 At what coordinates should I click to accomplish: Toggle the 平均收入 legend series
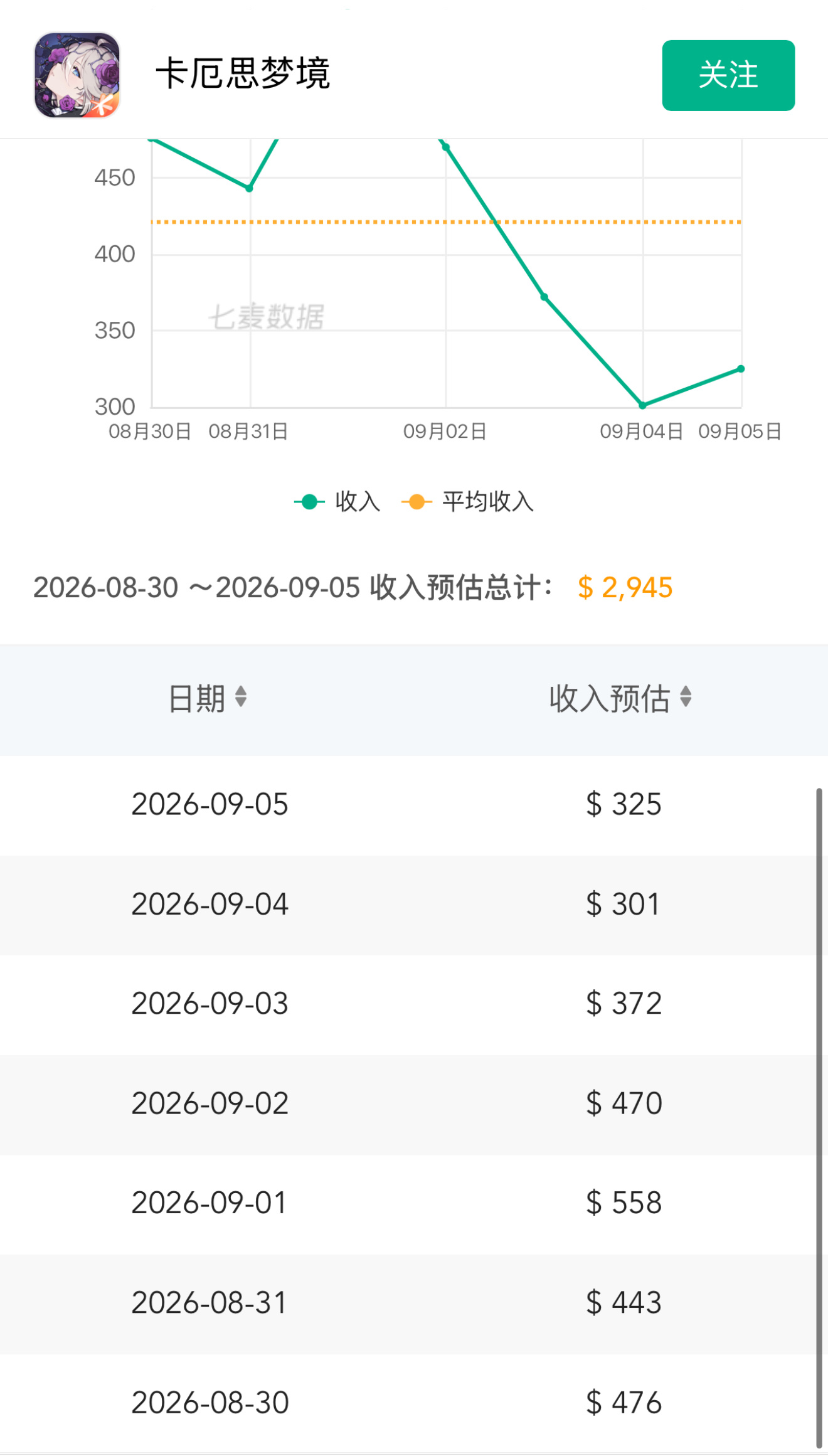coord(468,502)
